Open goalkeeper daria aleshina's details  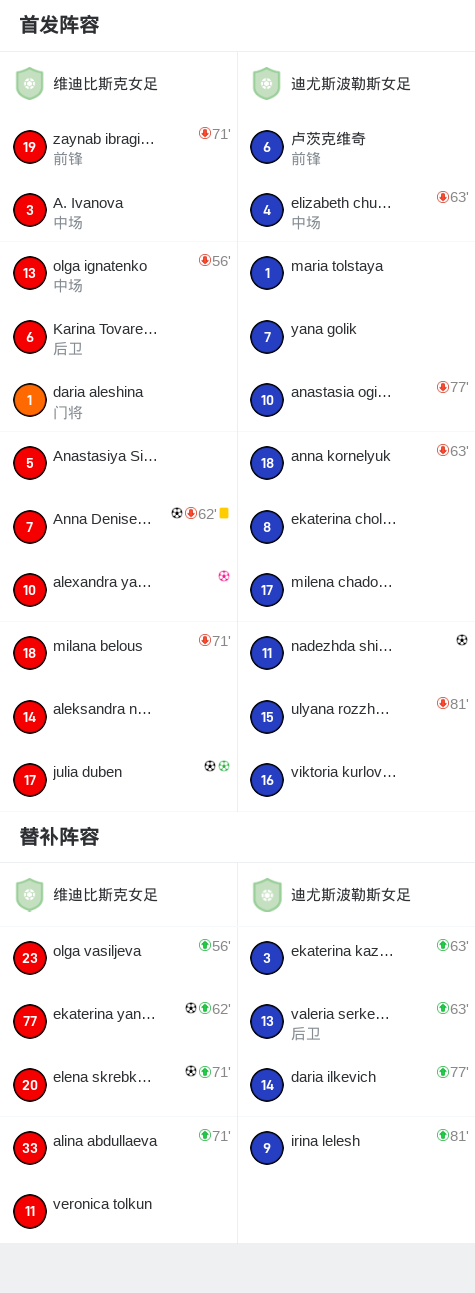pyautogui.click(x=118, y=400)
